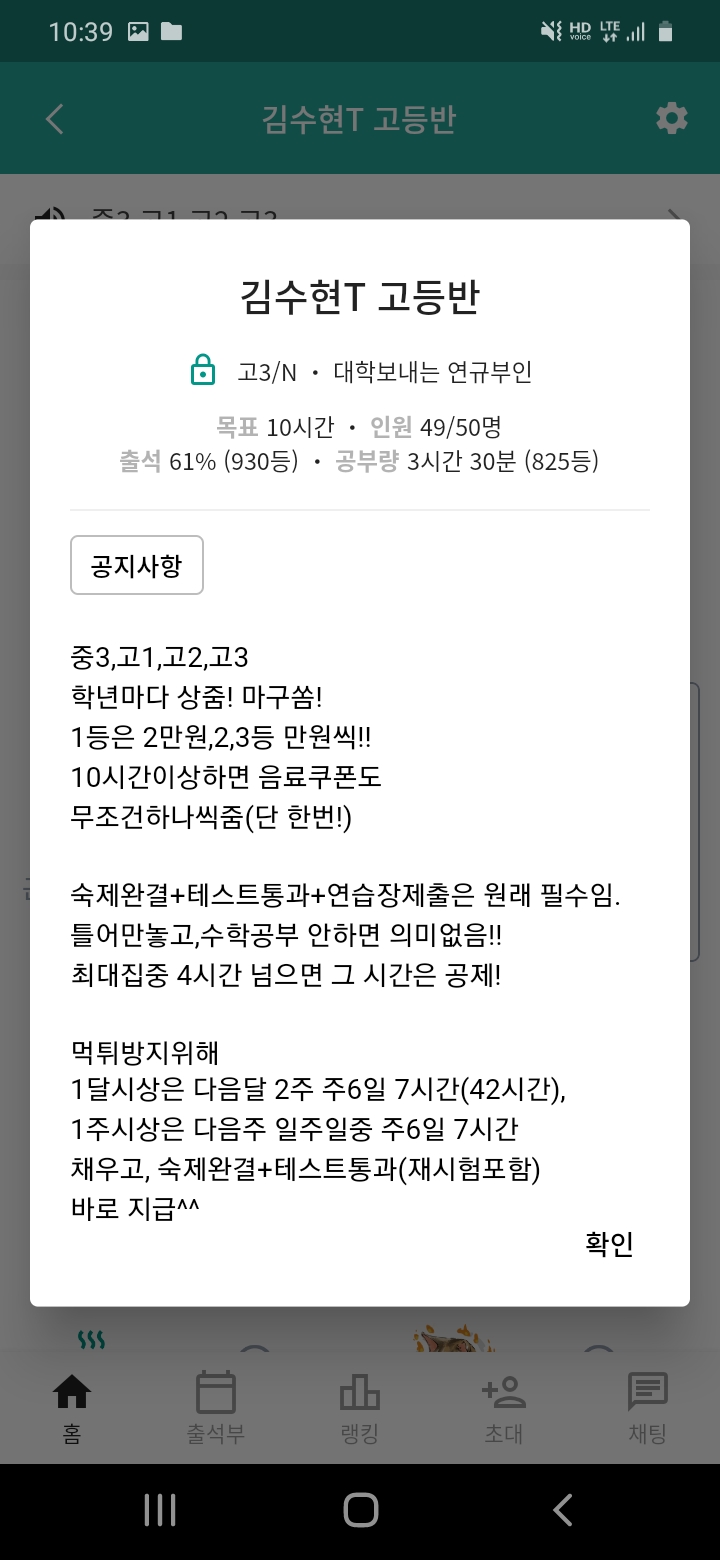Viewport: 720px width, 1560px height.
Task: Open group settings gear icon
Action: (671, 119)
